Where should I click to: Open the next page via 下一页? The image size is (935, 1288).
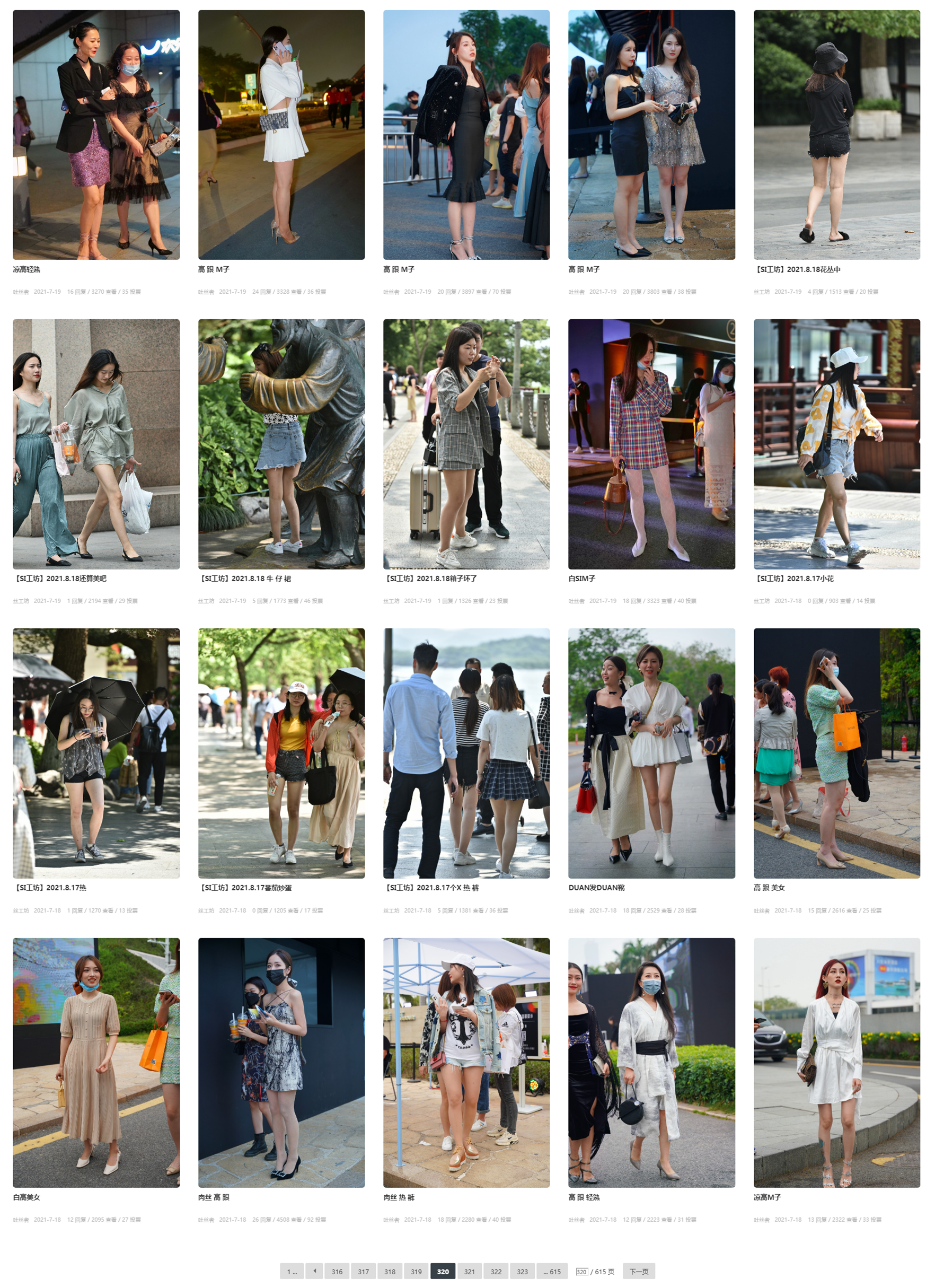pyautogui.click(x=638, y=1271)
